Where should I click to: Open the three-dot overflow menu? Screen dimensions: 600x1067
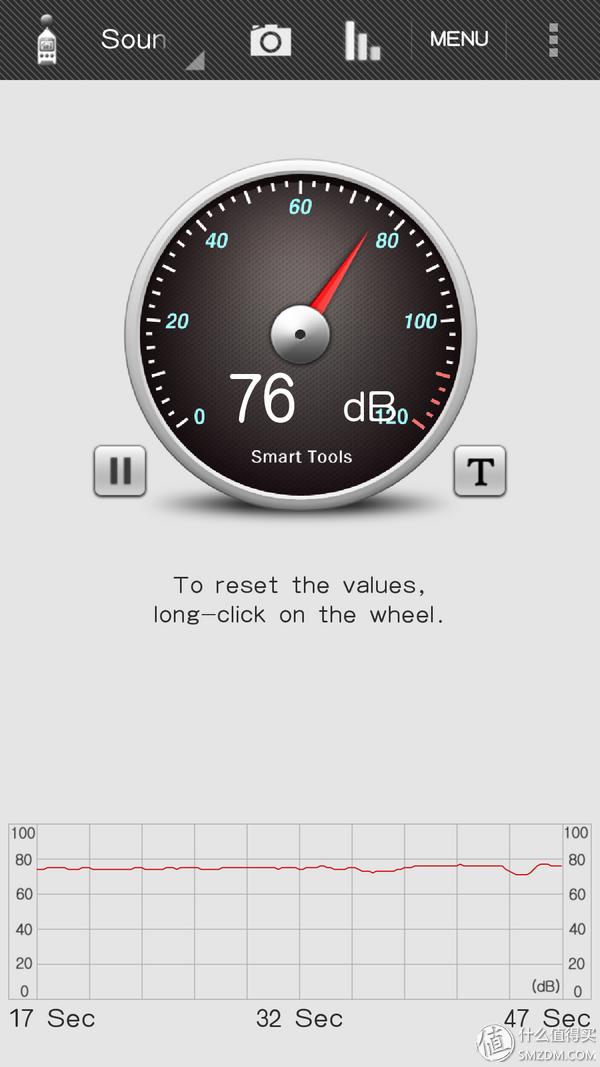pyautogui.click(x=553, y=40)
